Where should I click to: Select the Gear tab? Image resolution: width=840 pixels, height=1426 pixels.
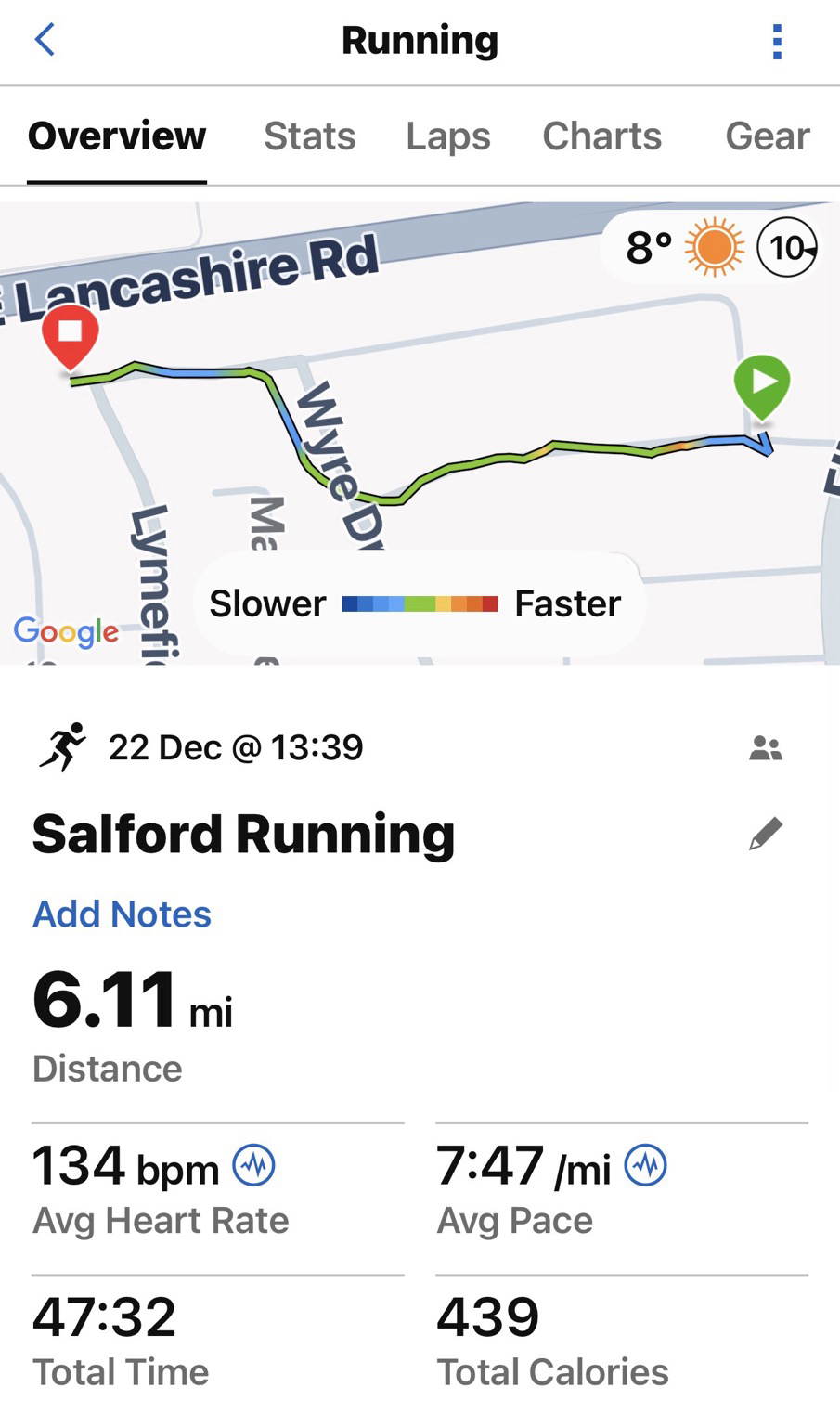pos(767,136)
